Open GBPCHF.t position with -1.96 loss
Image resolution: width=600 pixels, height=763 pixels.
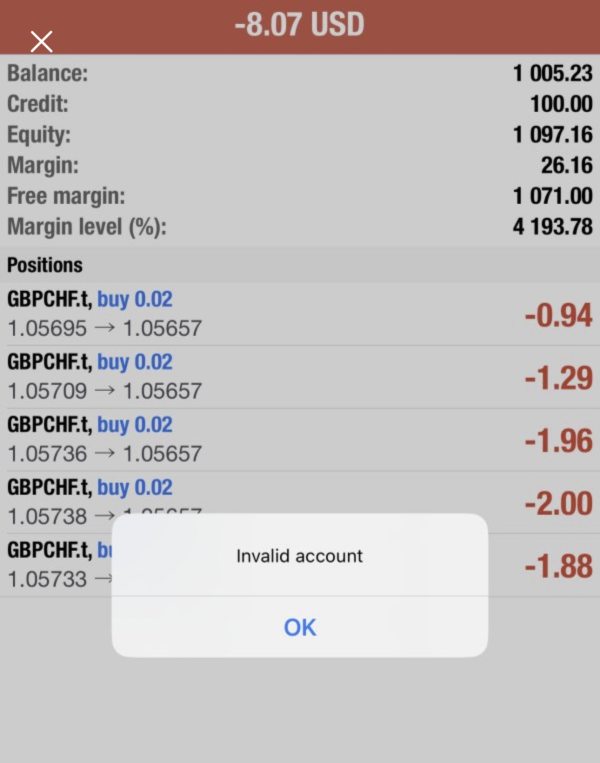click(300, 440)
